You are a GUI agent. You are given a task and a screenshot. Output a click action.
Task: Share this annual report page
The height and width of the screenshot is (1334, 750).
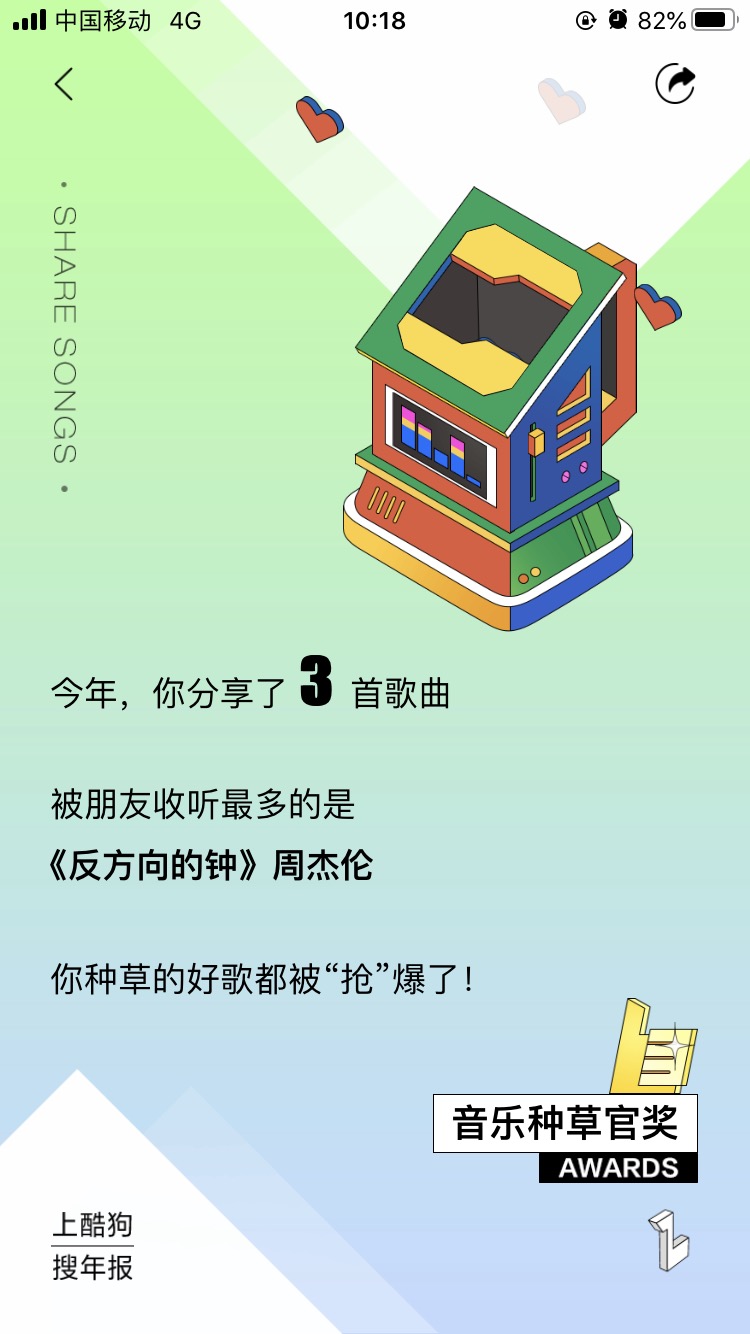pos(675,84)
